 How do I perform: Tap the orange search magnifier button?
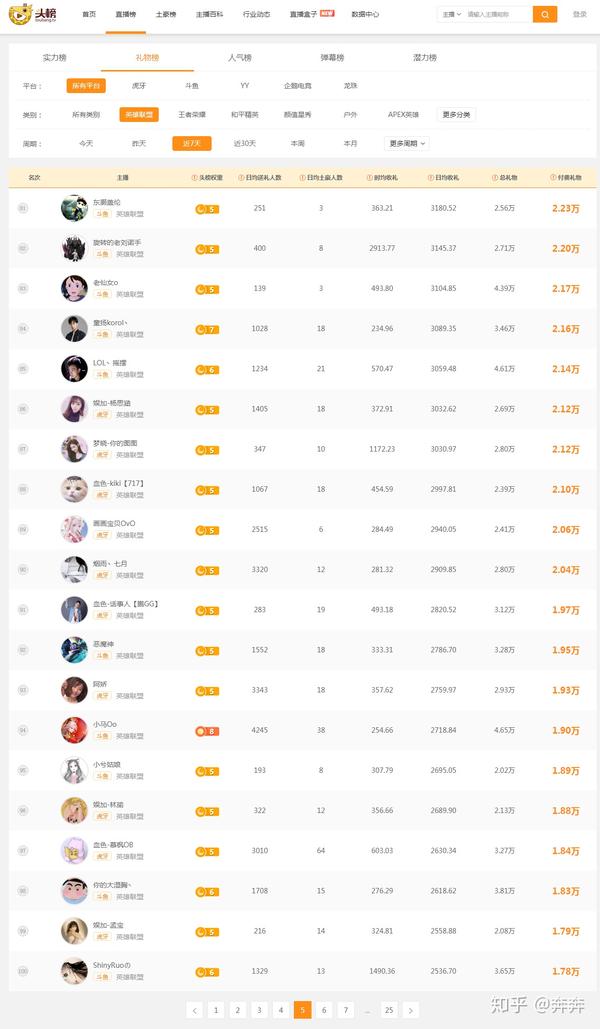tap(545, 14)
